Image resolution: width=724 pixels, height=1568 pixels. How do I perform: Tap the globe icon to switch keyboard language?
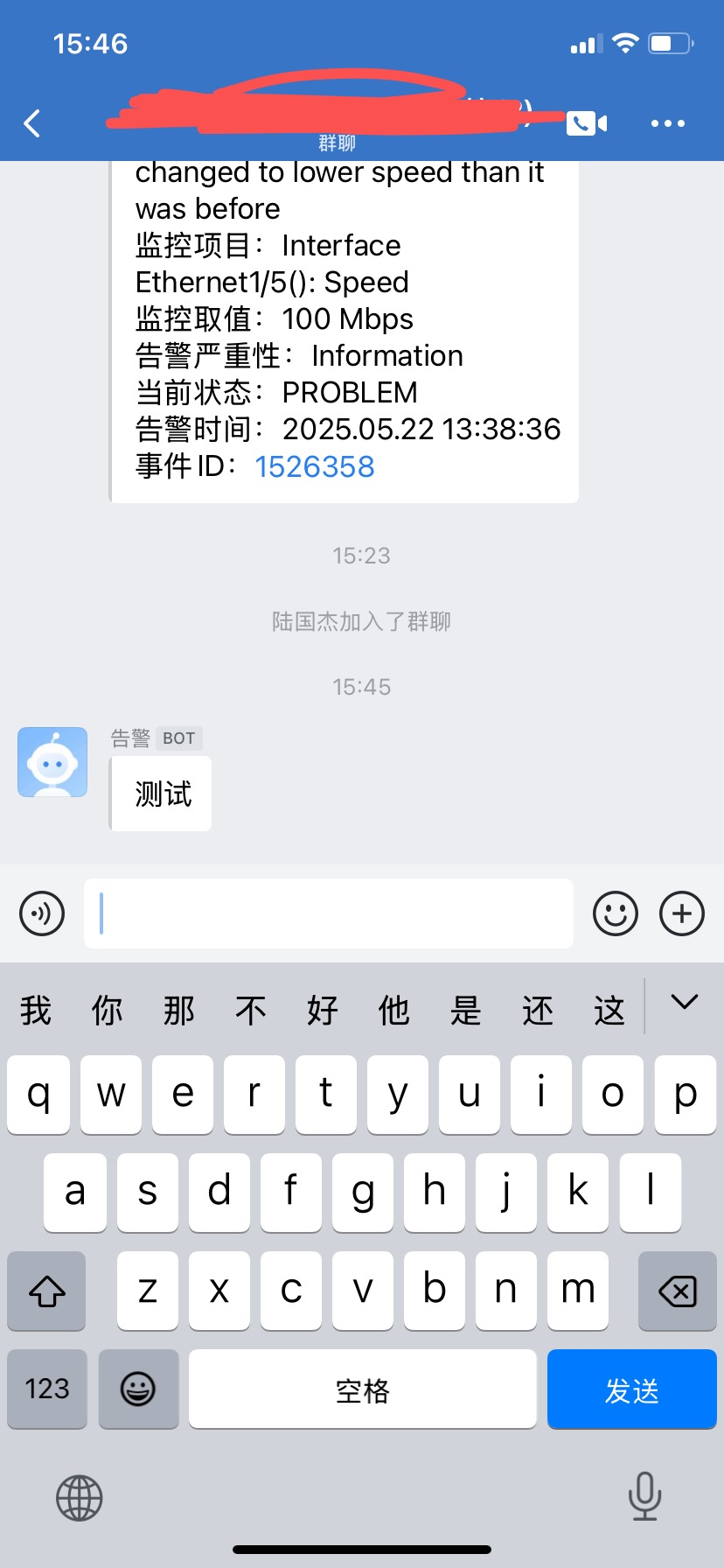[80, 1497]
